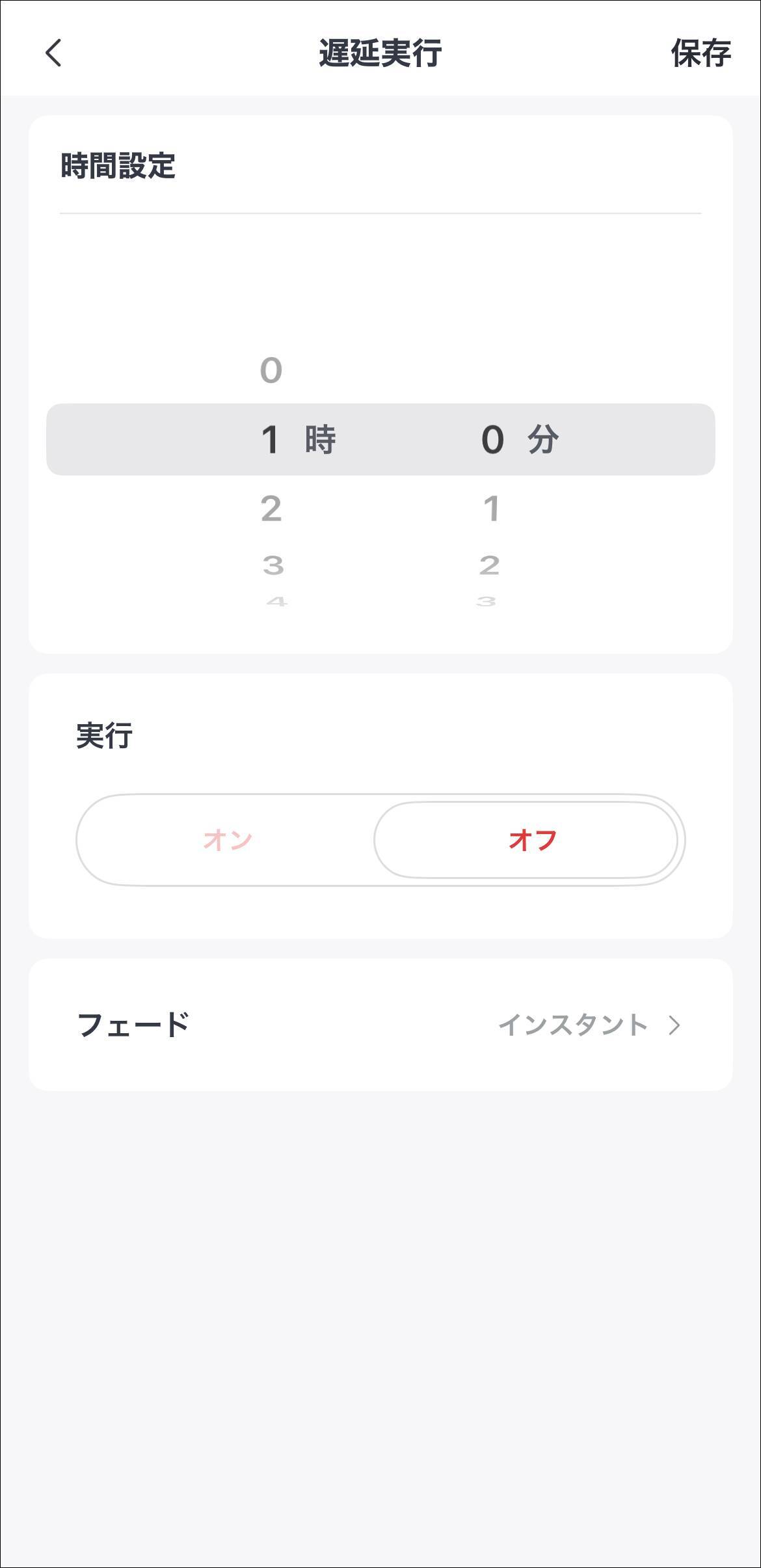Open the フェード chevron arrow

point(674,1023)
